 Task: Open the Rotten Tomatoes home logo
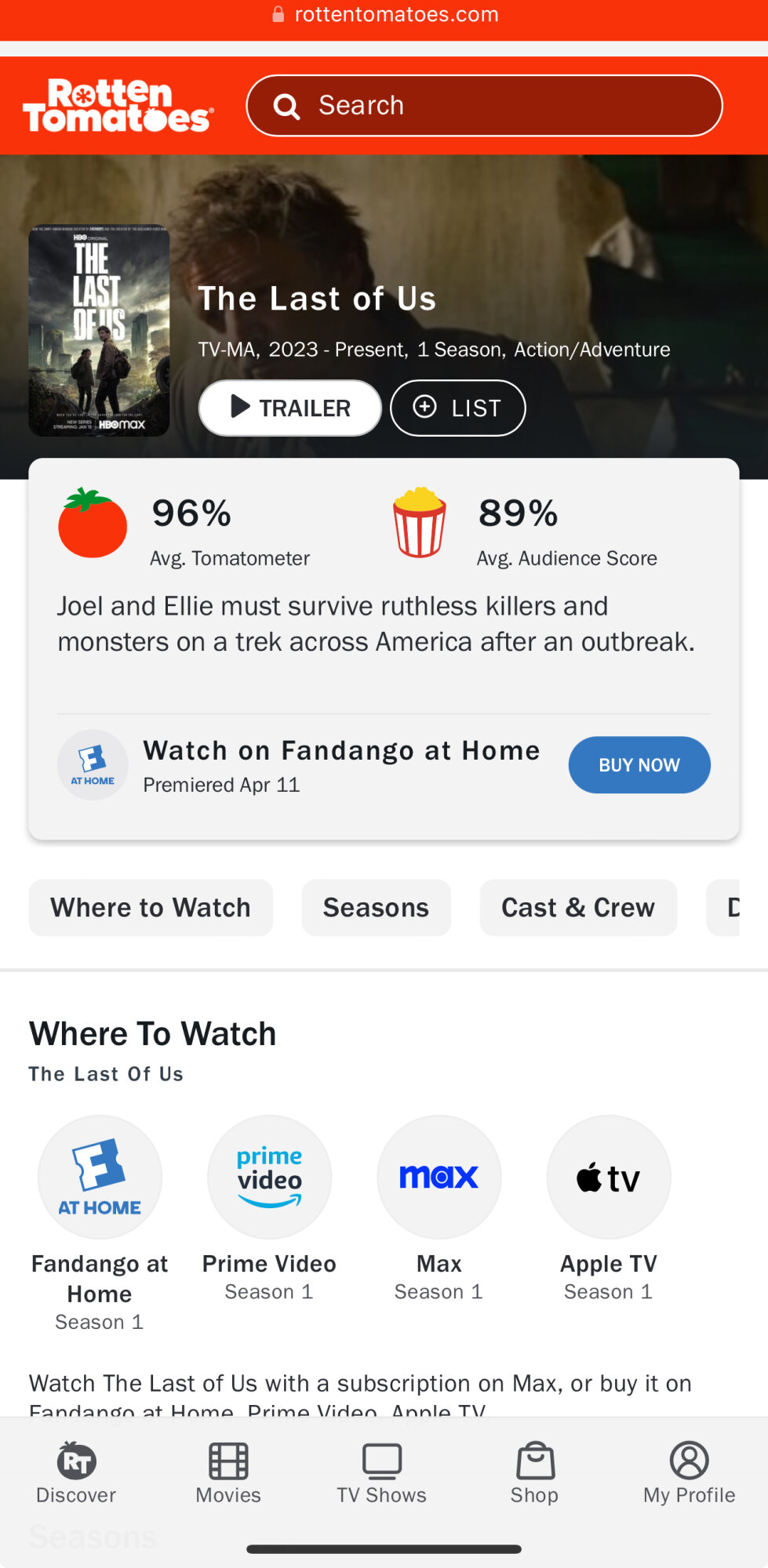(x=118, y=106)
